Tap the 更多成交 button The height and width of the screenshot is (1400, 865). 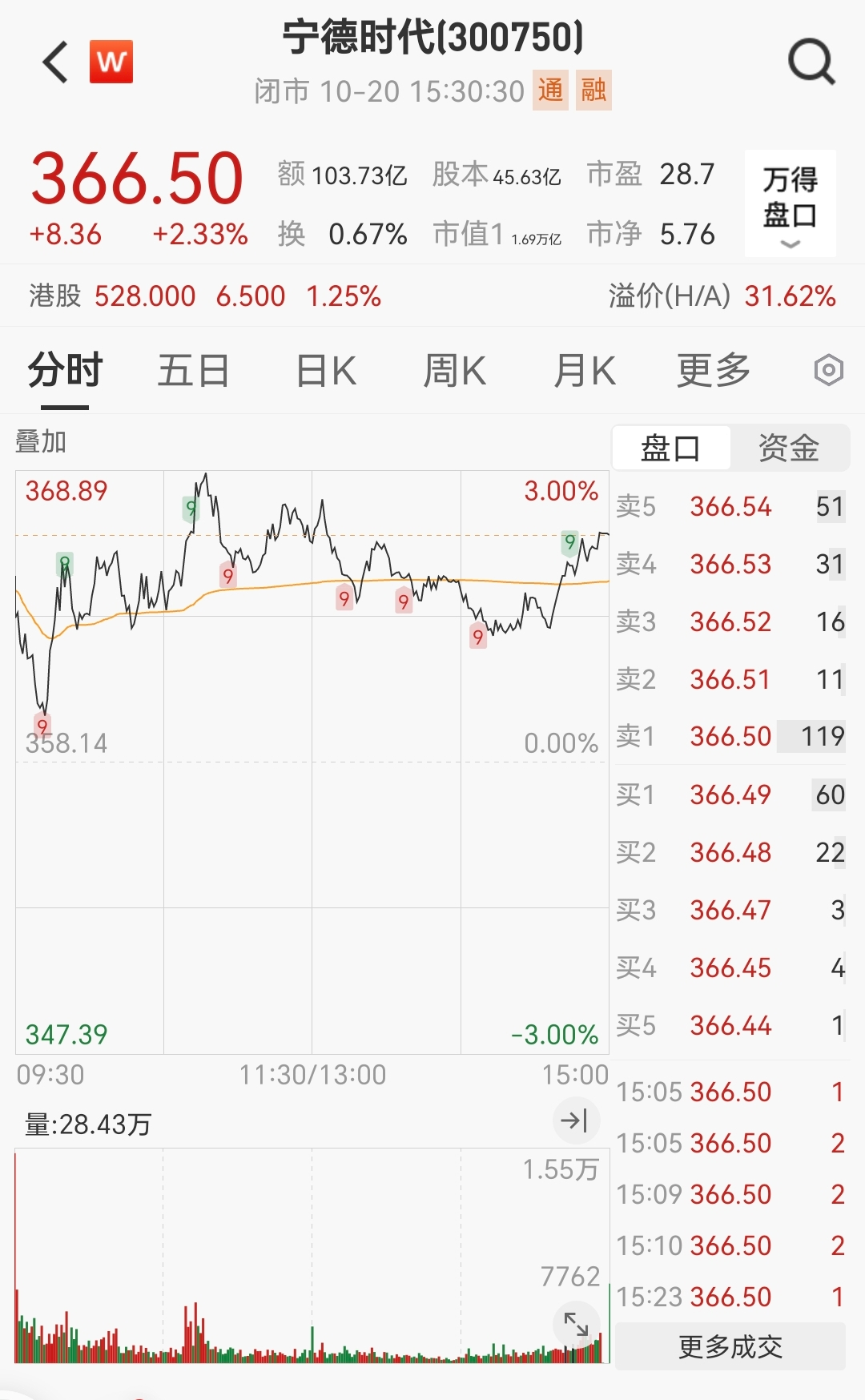tap(730, 1347)
